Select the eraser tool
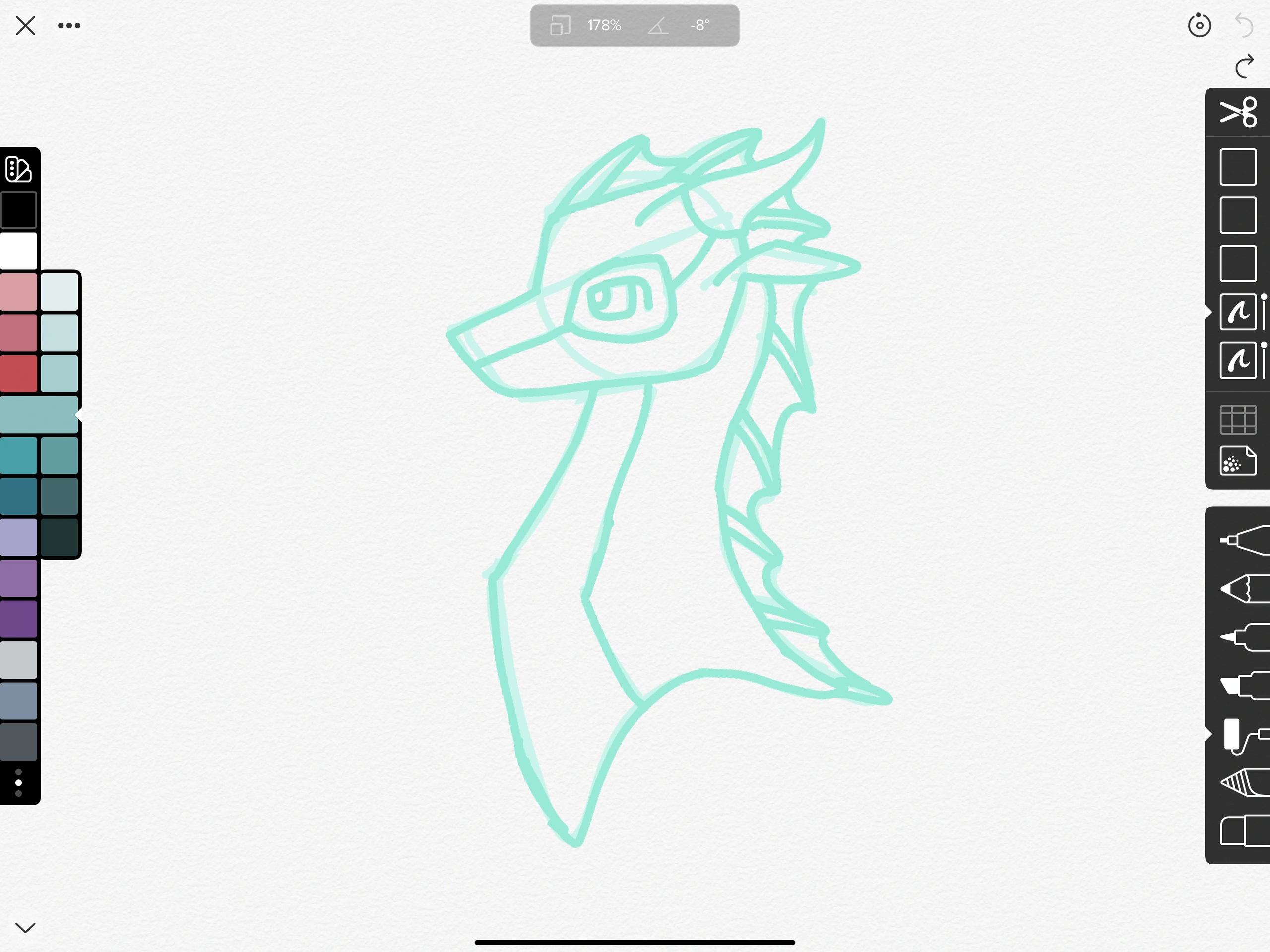 coord(1244,831)
